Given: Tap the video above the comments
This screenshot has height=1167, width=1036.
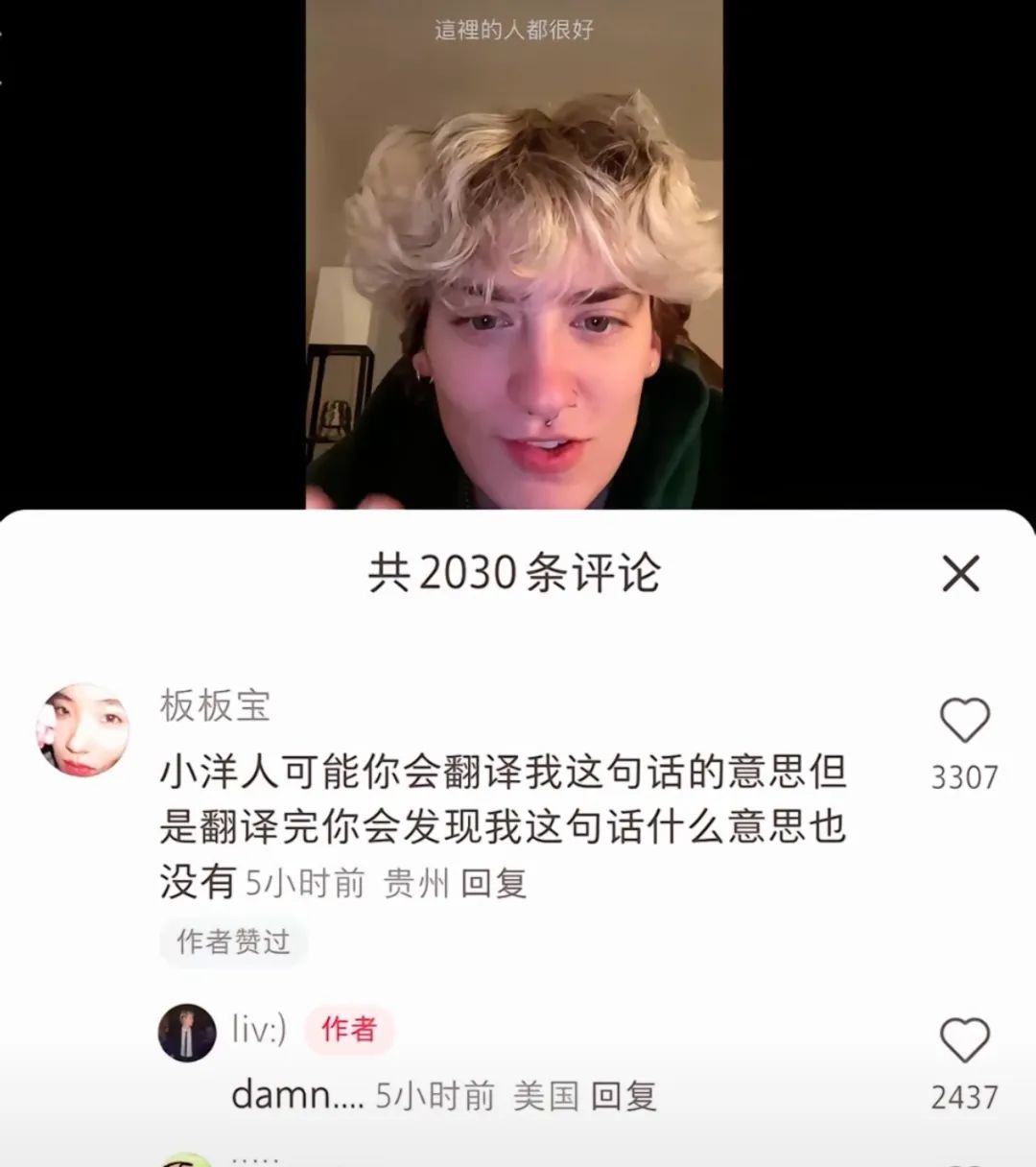Looking at the screenshot, I should coord(514,259).
